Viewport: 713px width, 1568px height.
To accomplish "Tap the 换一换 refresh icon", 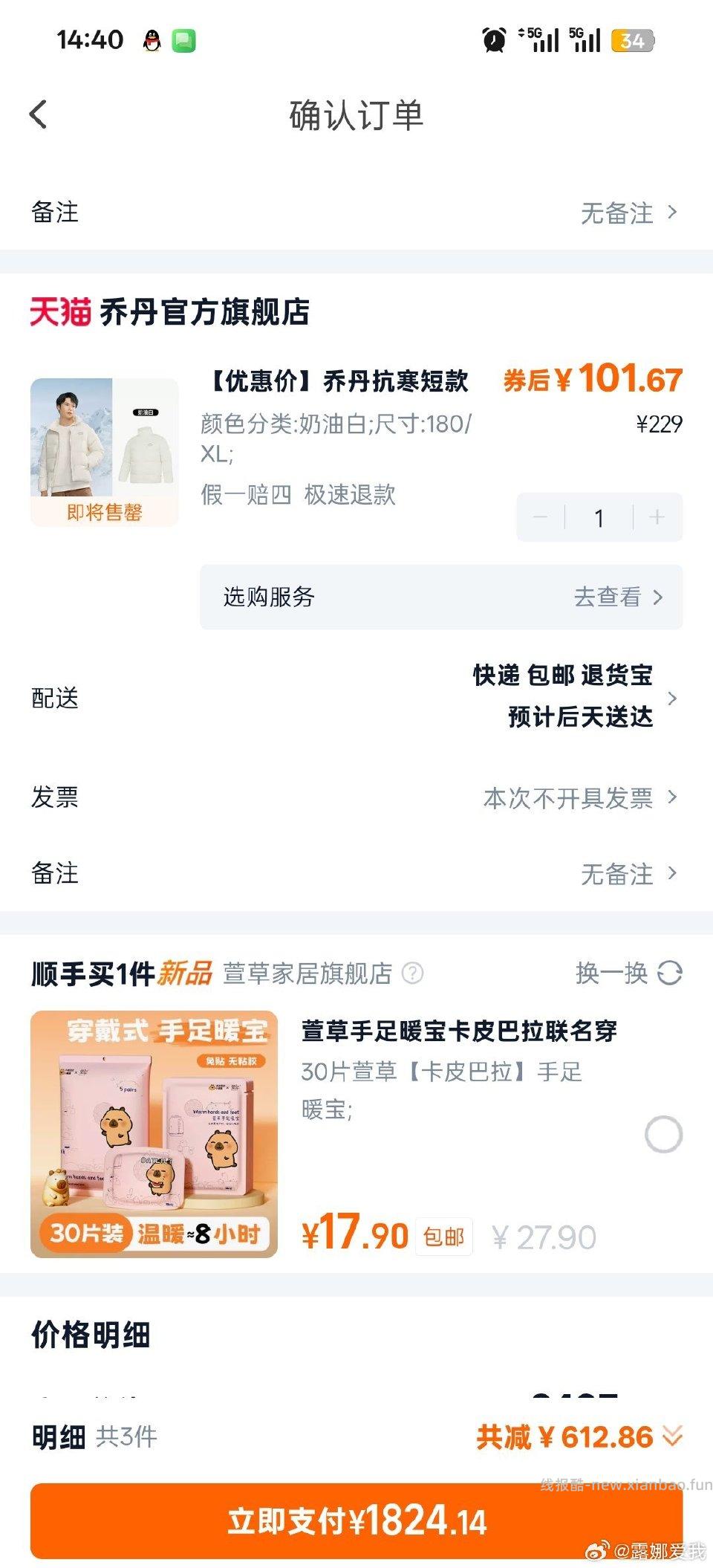I will point(670,972).
